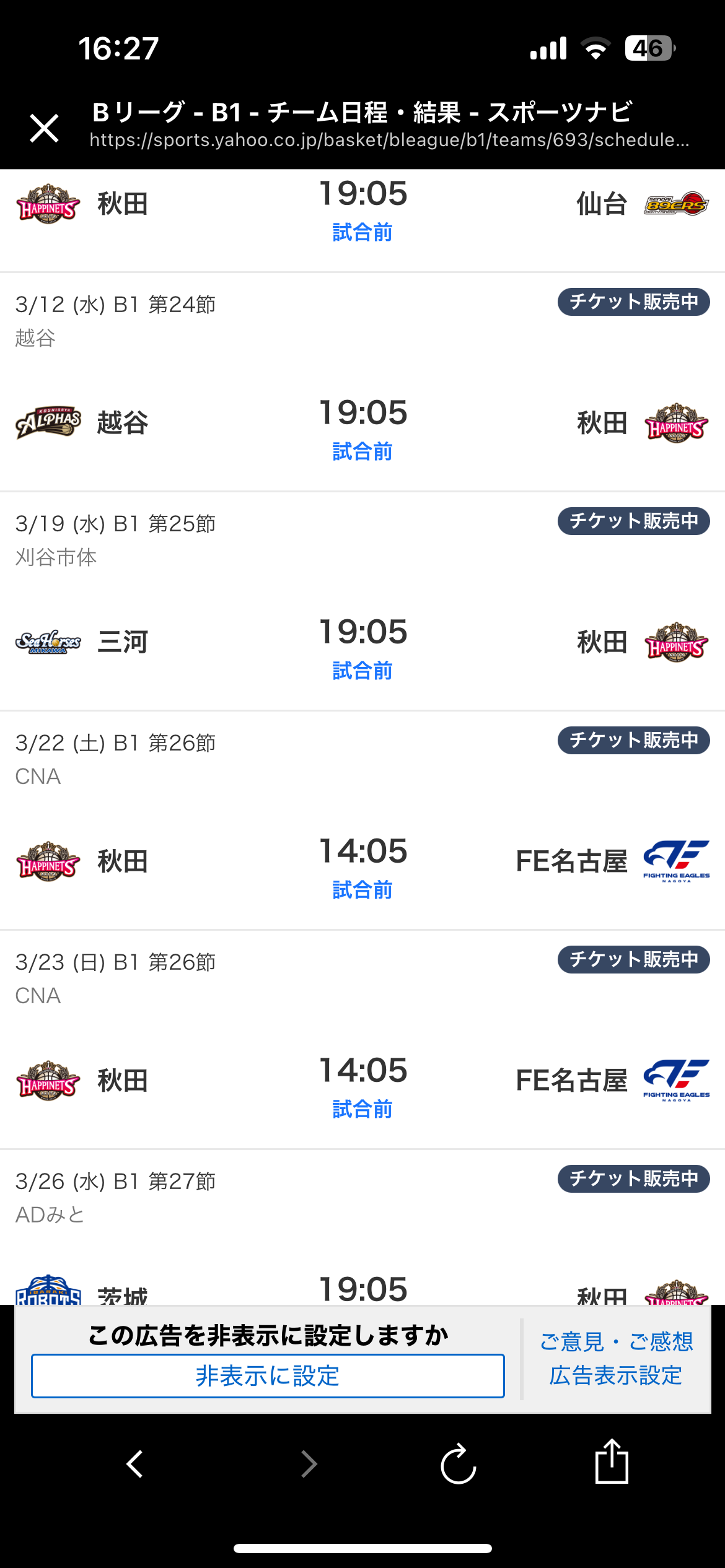725x1568 pixels.
Task: Open the 越谷 vs 秋田 game
Action: pyautogui.click(x=362, y=429)
